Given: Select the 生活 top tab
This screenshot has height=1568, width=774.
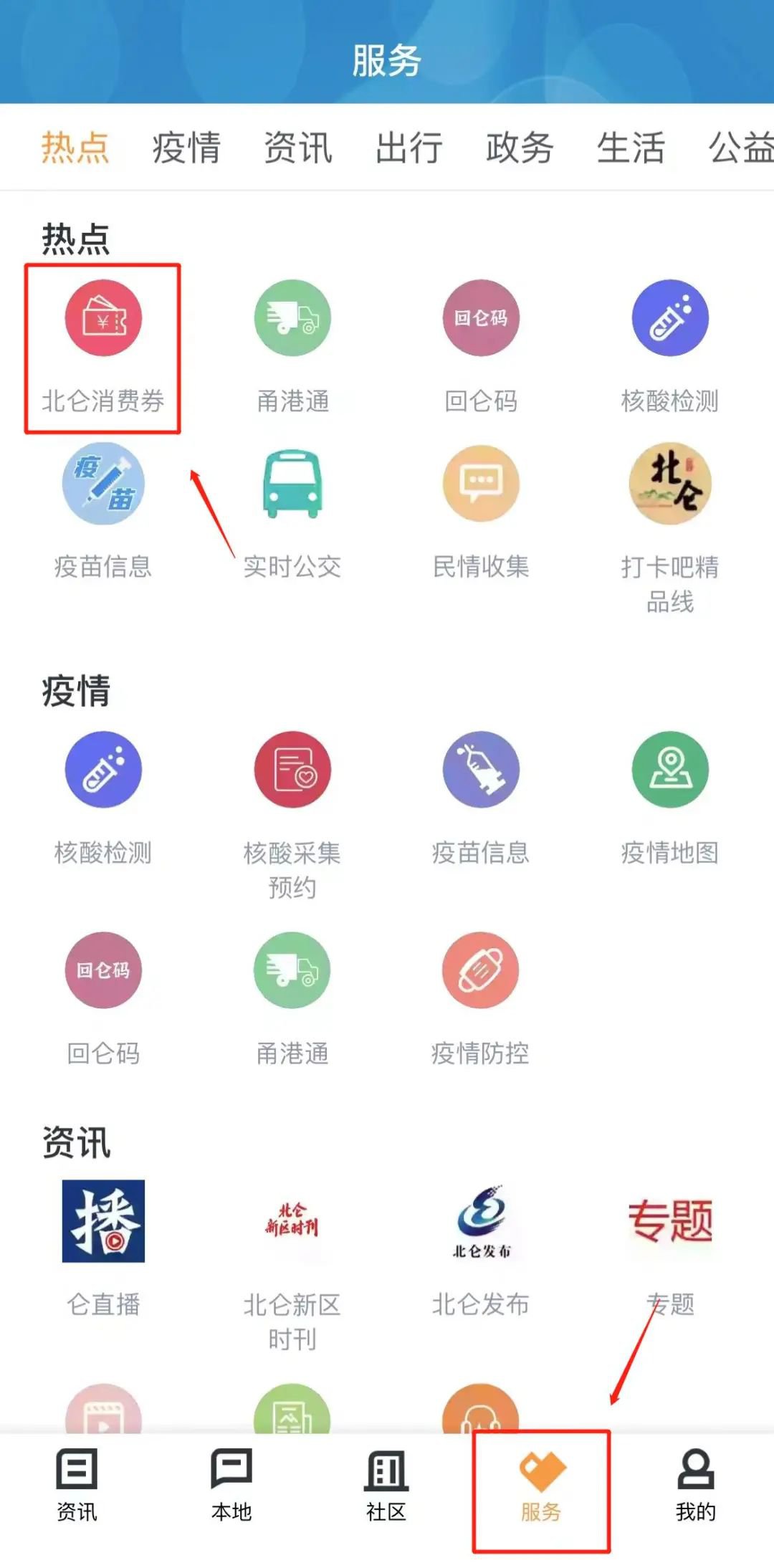Looking at the screenshot, I should (x=631, y=148).
